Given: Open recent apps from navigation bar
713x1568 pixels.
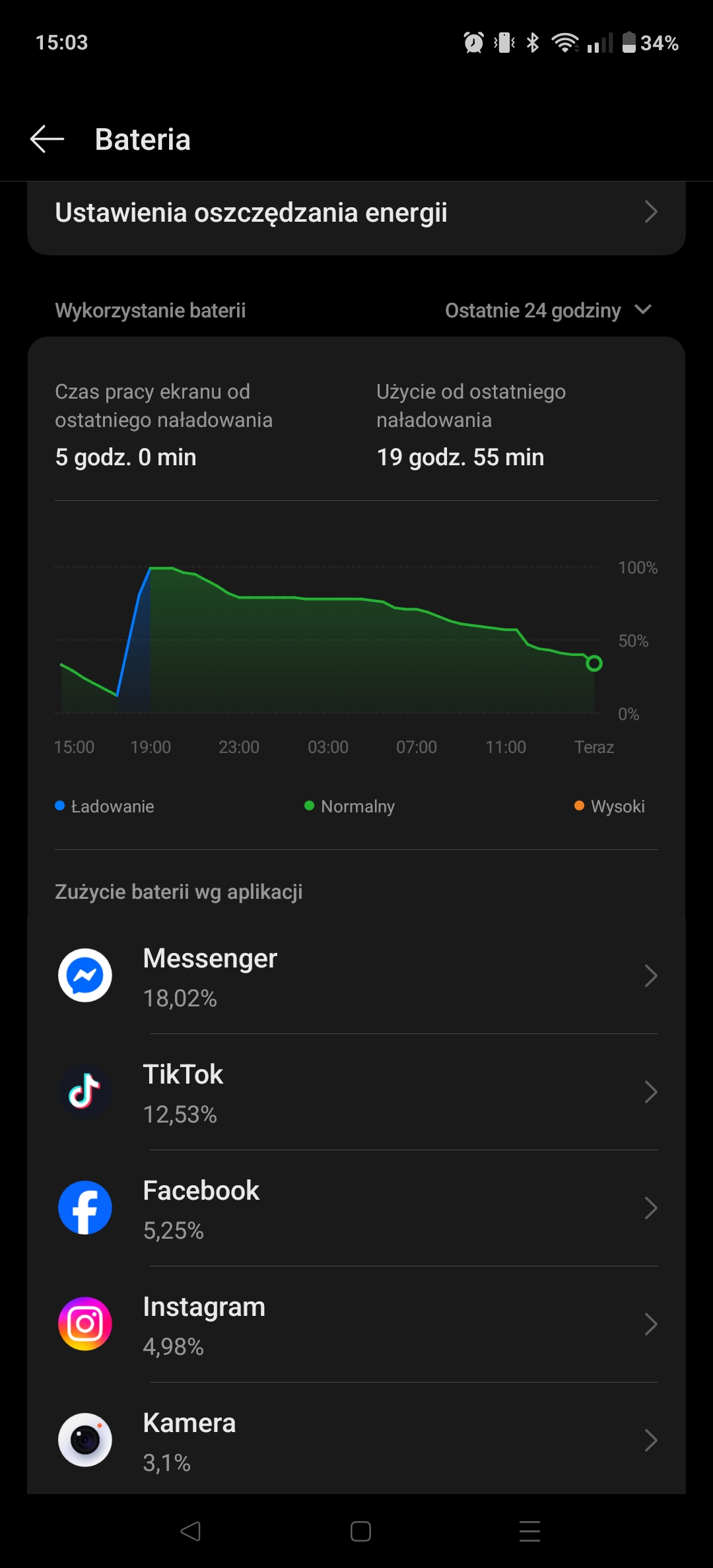Looking at the screenshot, I should click(x=529, y=1531).
